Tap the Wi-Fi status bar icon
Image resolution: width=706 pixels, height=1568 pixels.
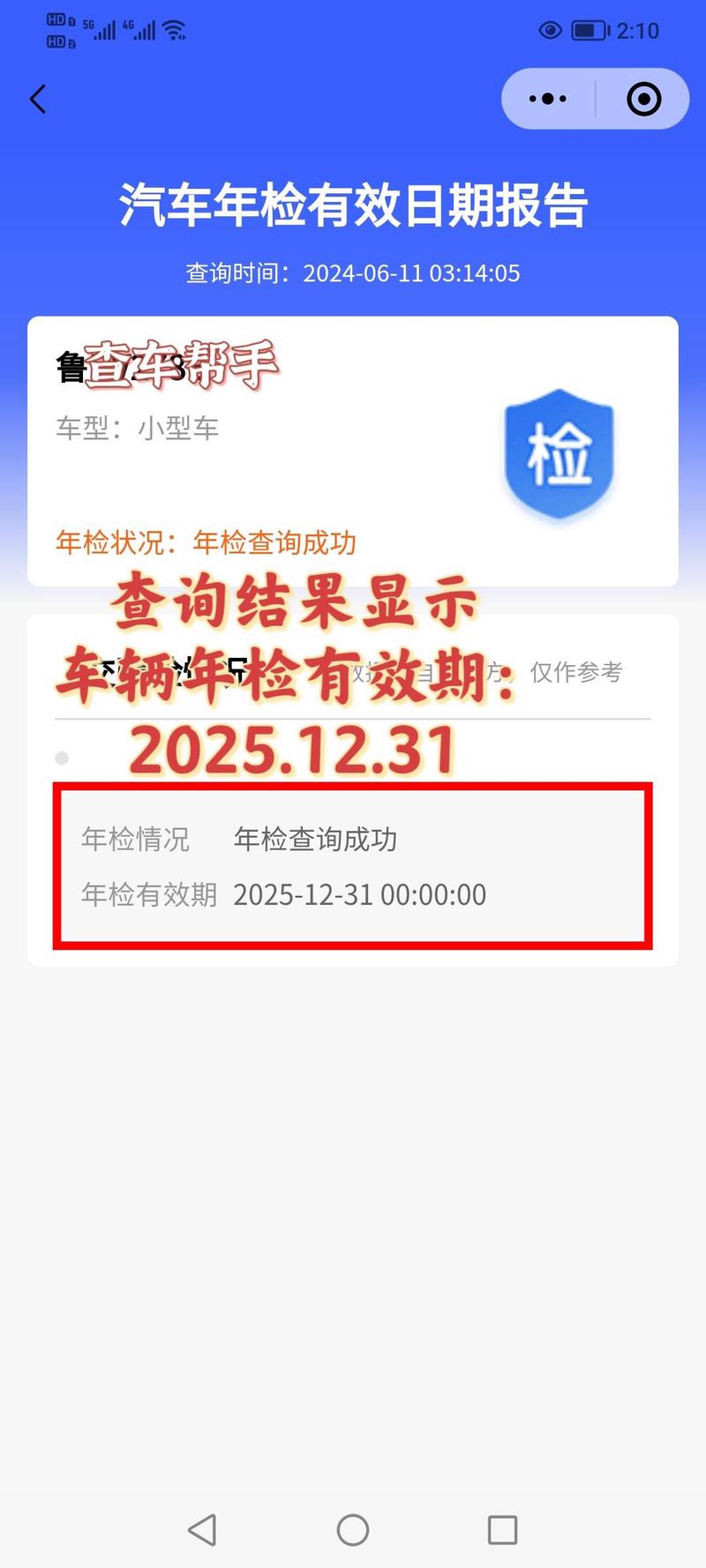click(173, 28)
